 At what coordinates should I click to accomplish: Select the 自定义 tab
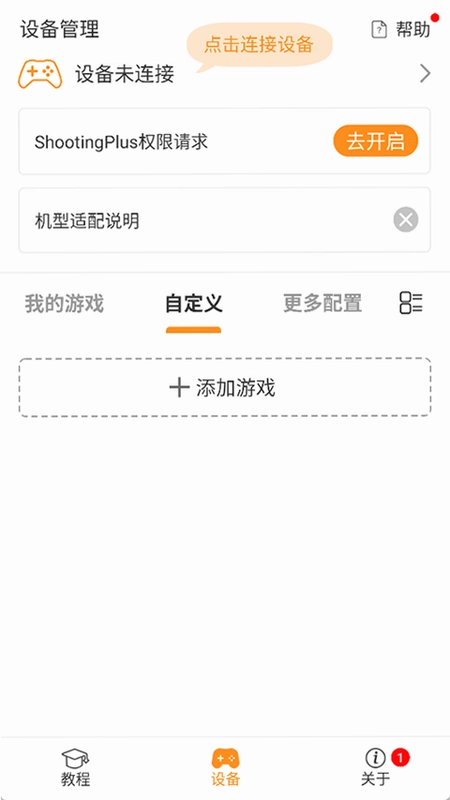pos(193,304)
